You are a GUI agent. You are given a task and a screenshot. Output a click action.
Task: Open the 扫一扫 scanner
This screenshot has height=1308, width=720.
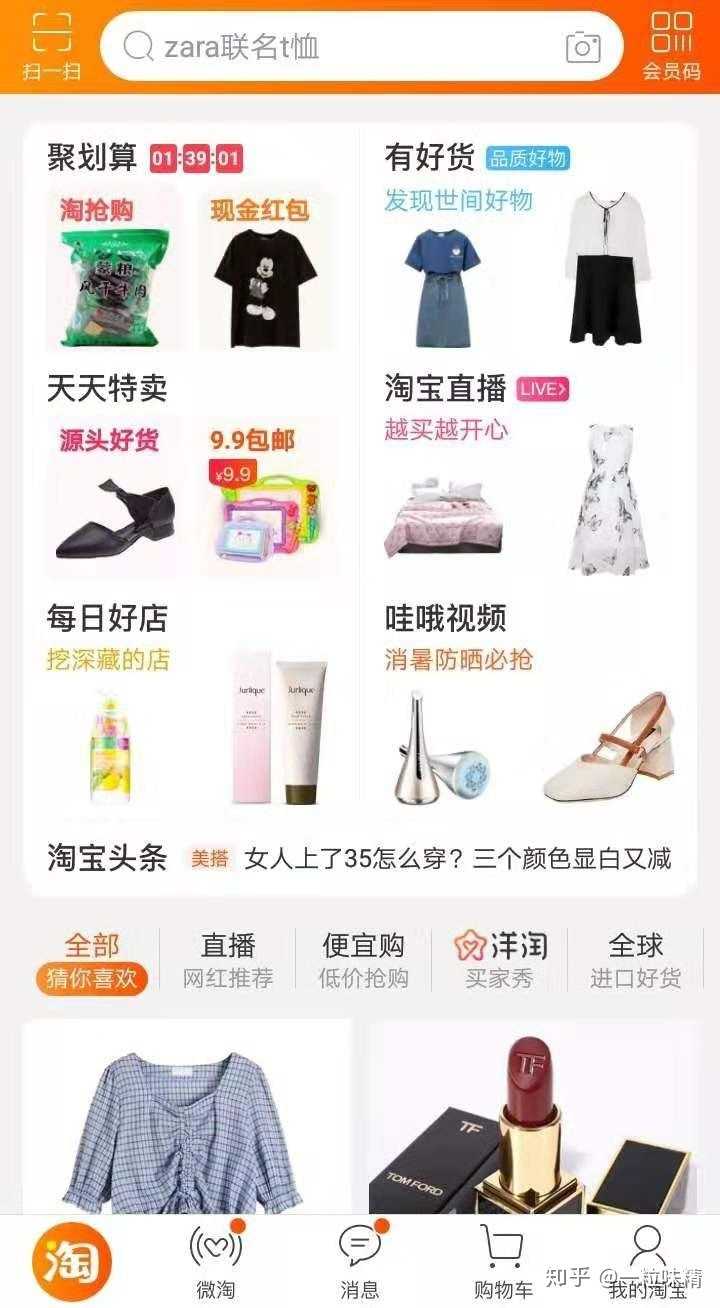pyautogui.click(x=52, y=45)
